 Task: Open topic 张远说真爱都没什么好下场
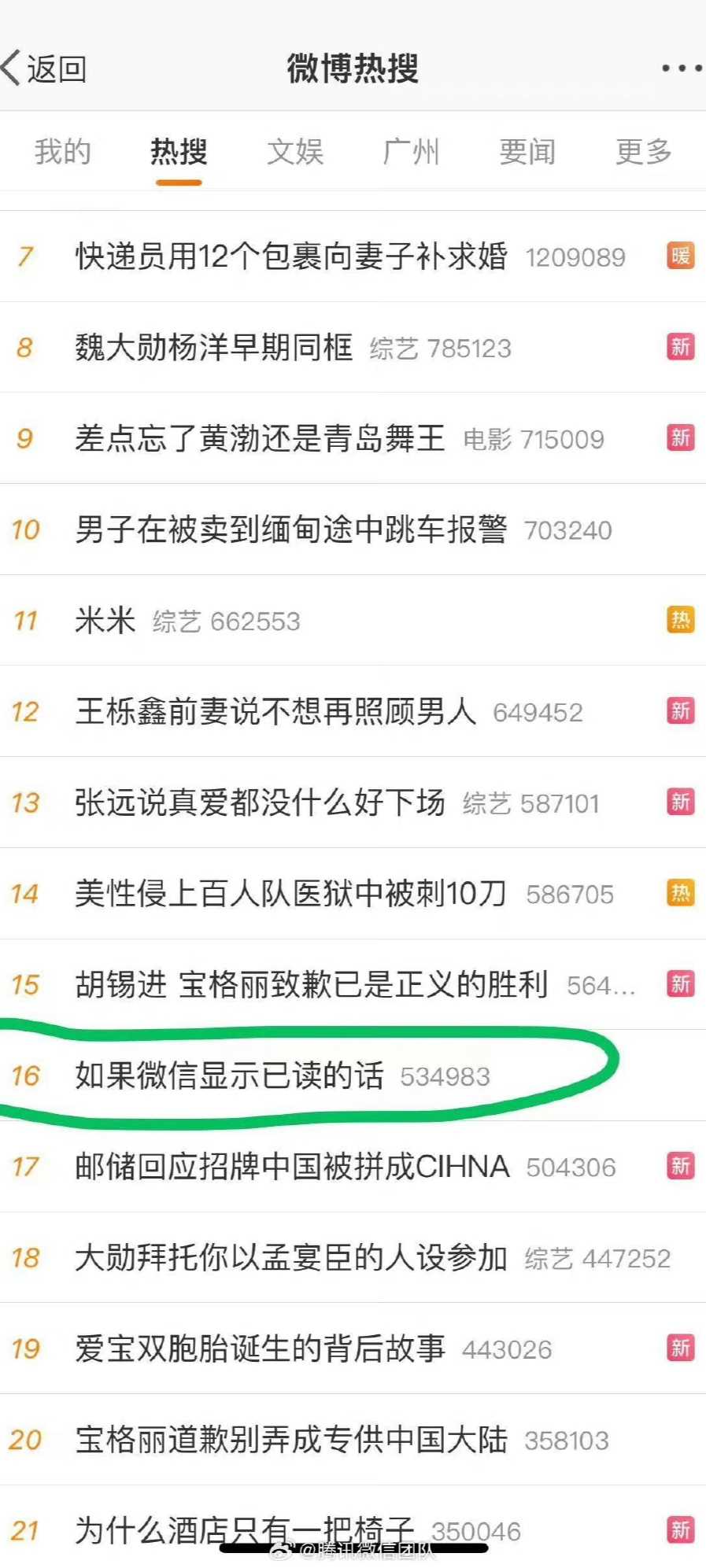(x=260, y=802)
